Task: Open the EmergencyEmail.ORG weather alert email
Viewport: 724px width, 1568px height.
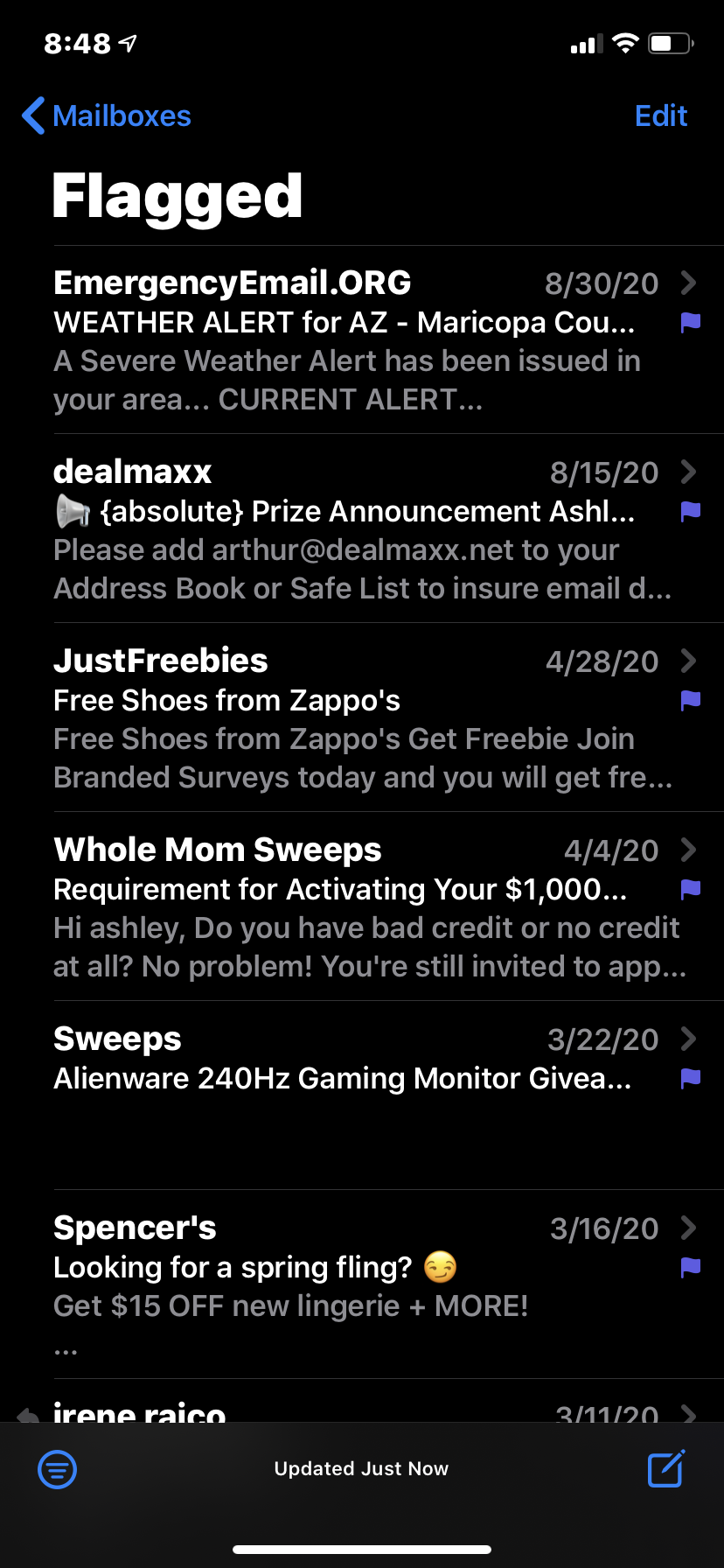Action: [362, 341]
